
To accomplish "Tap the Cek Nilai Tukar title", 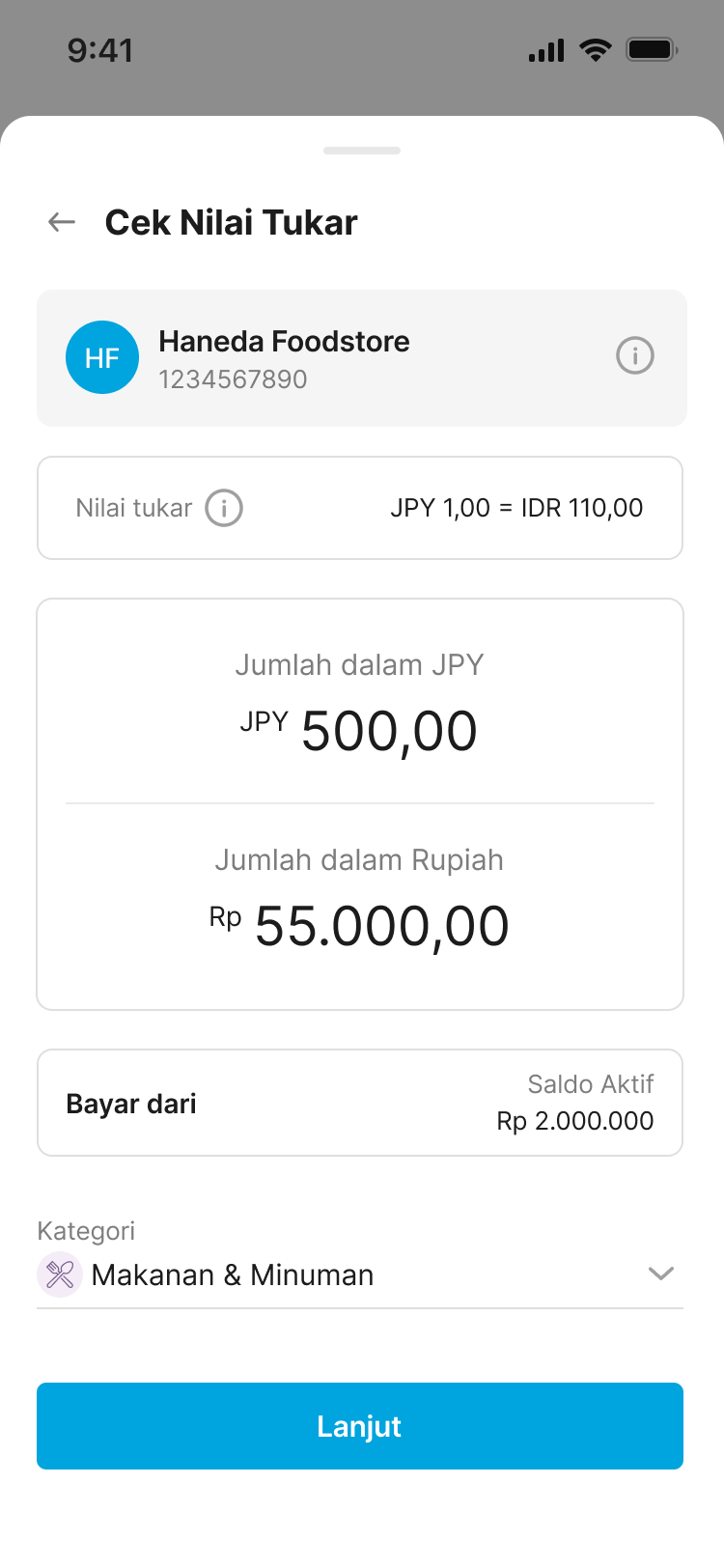I will pos(232,222).
